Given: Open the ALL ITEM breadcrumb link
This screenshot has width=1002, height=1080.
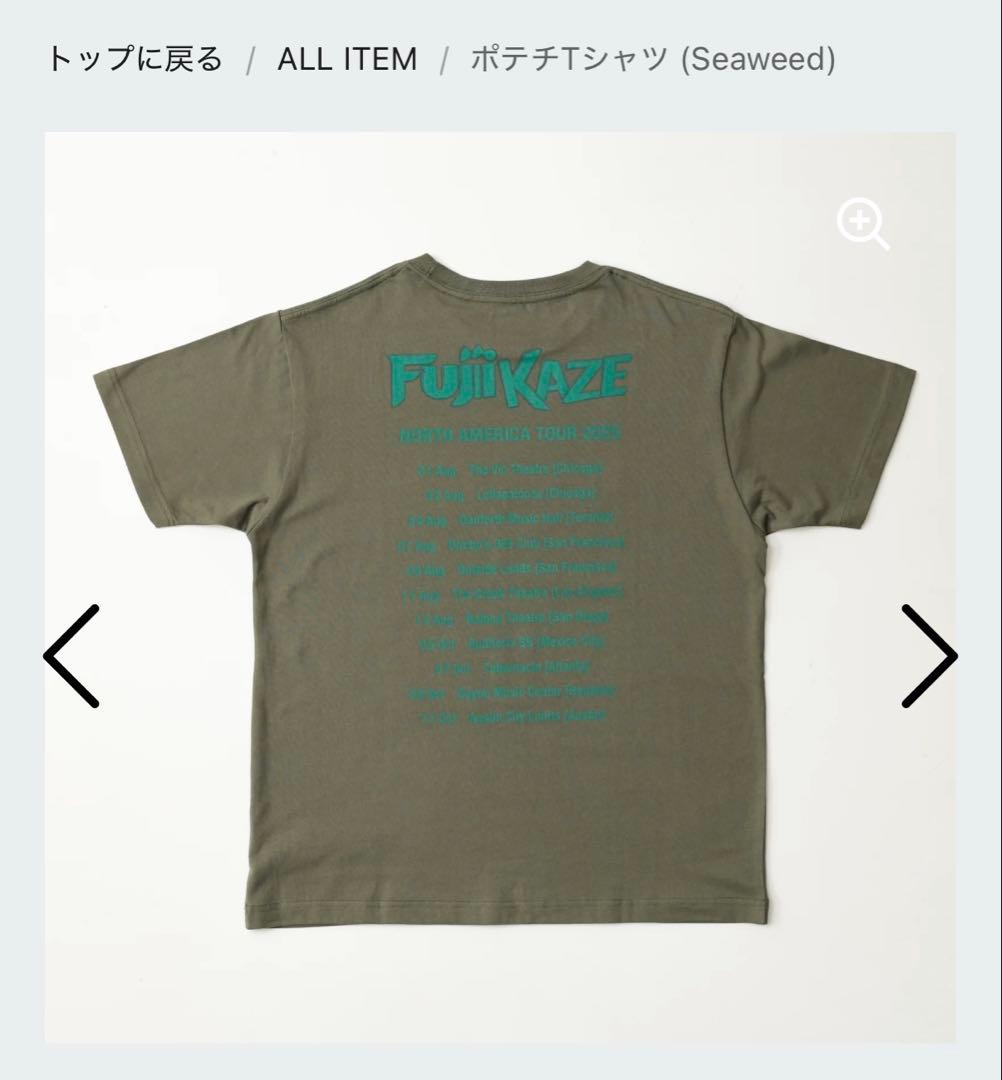Looking at the screenshot, I should click(347, 59).
